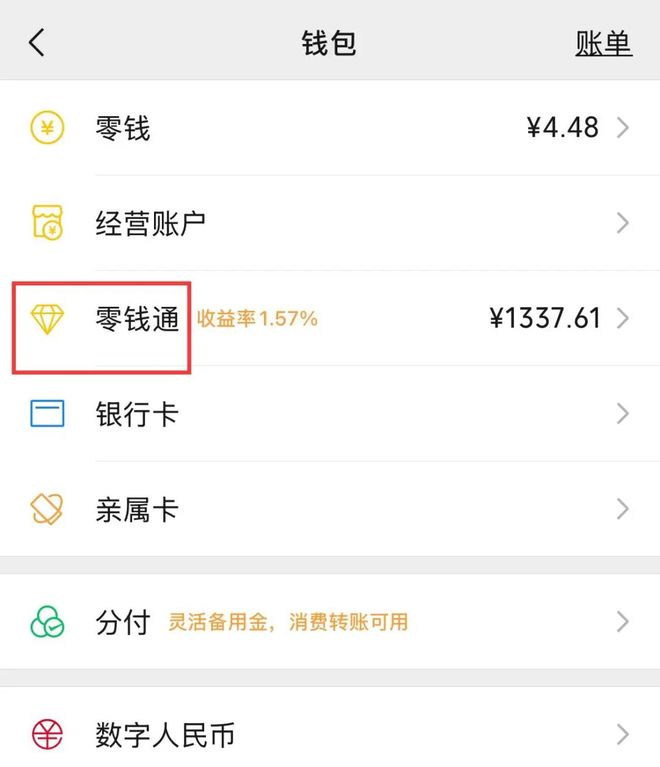Open 零钱通 with ¥1337.61
This screenshot has height=767, width=660.
tap(330, 319)
